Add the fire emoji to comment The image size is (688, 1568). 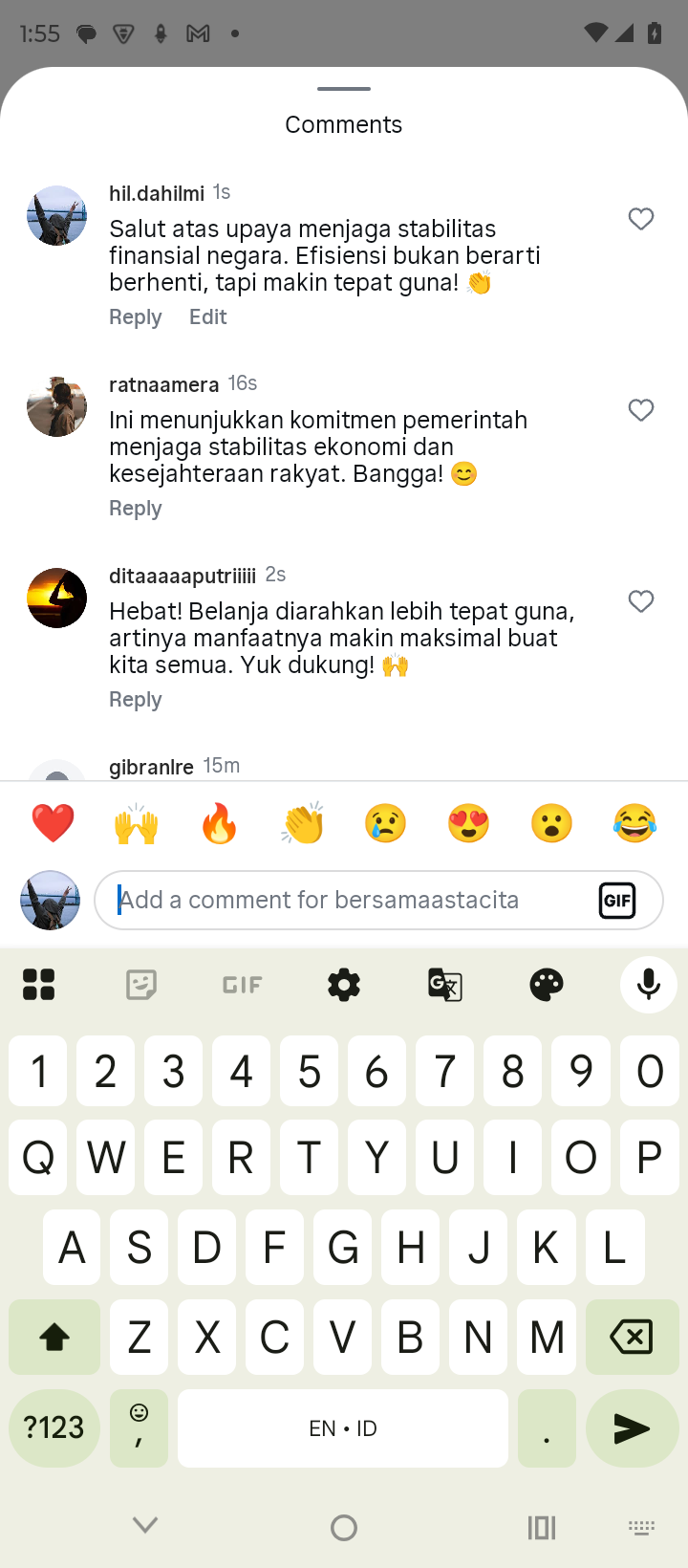coord(219,823)
